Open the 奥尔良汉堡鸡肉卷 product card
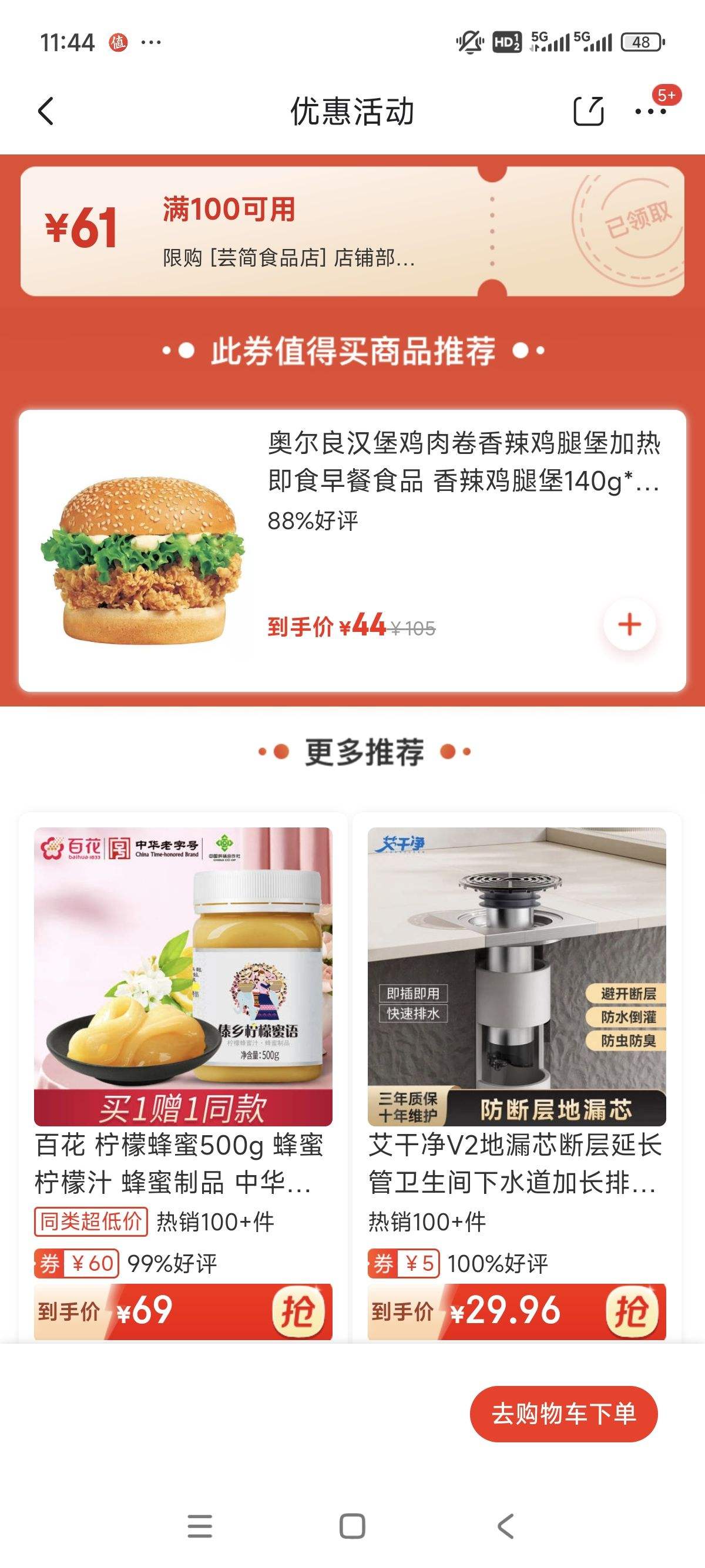The image size is (705, 1568). click(352, 551)
